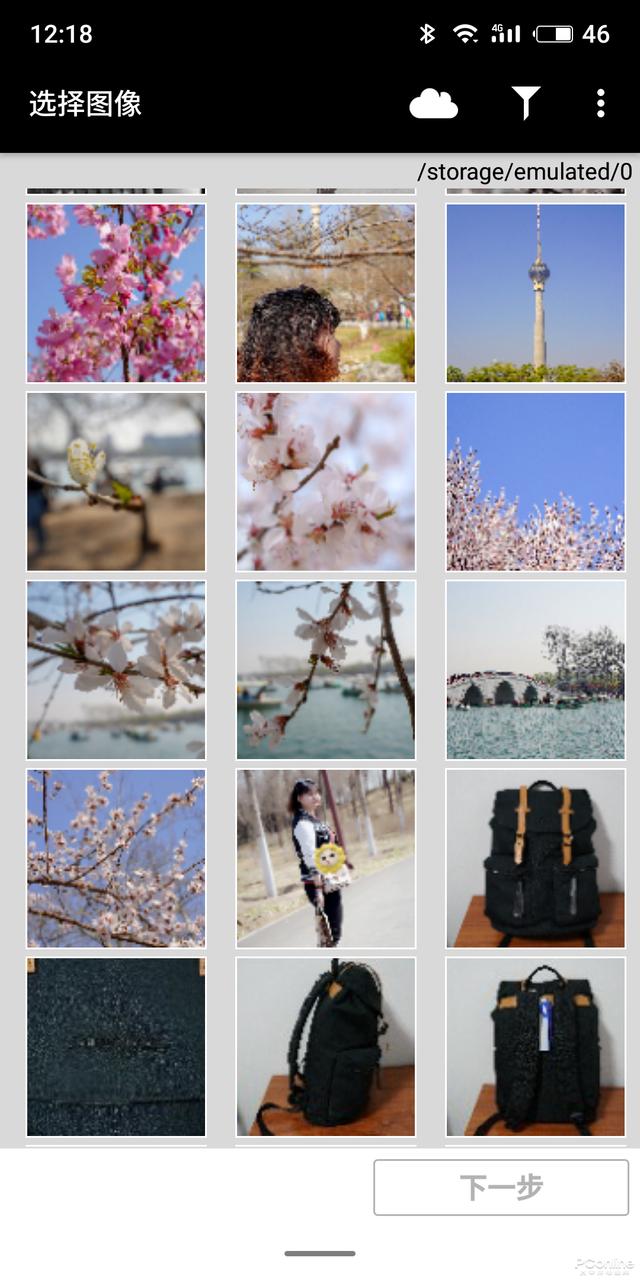Open the cloud storage icon
Image resolution: width=640 pixels, height=1280 pixels.
(x=434, y=104)
